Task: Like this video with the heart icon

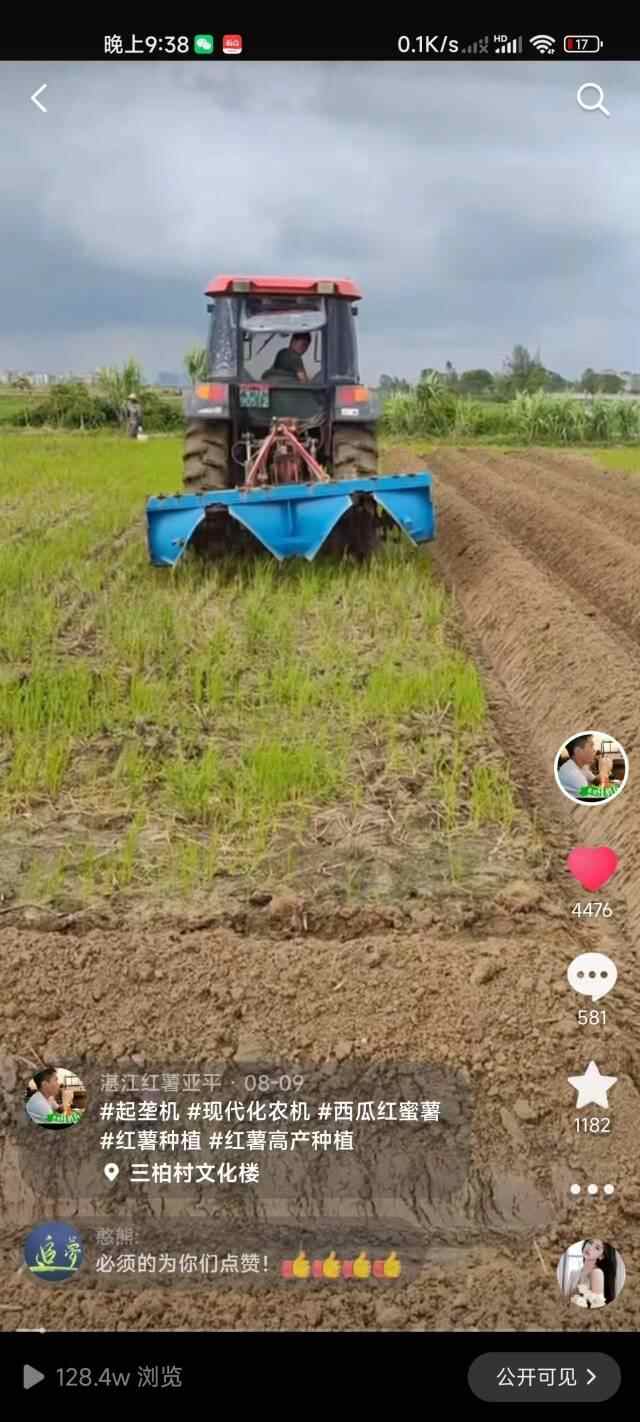Action: [592, 868]
